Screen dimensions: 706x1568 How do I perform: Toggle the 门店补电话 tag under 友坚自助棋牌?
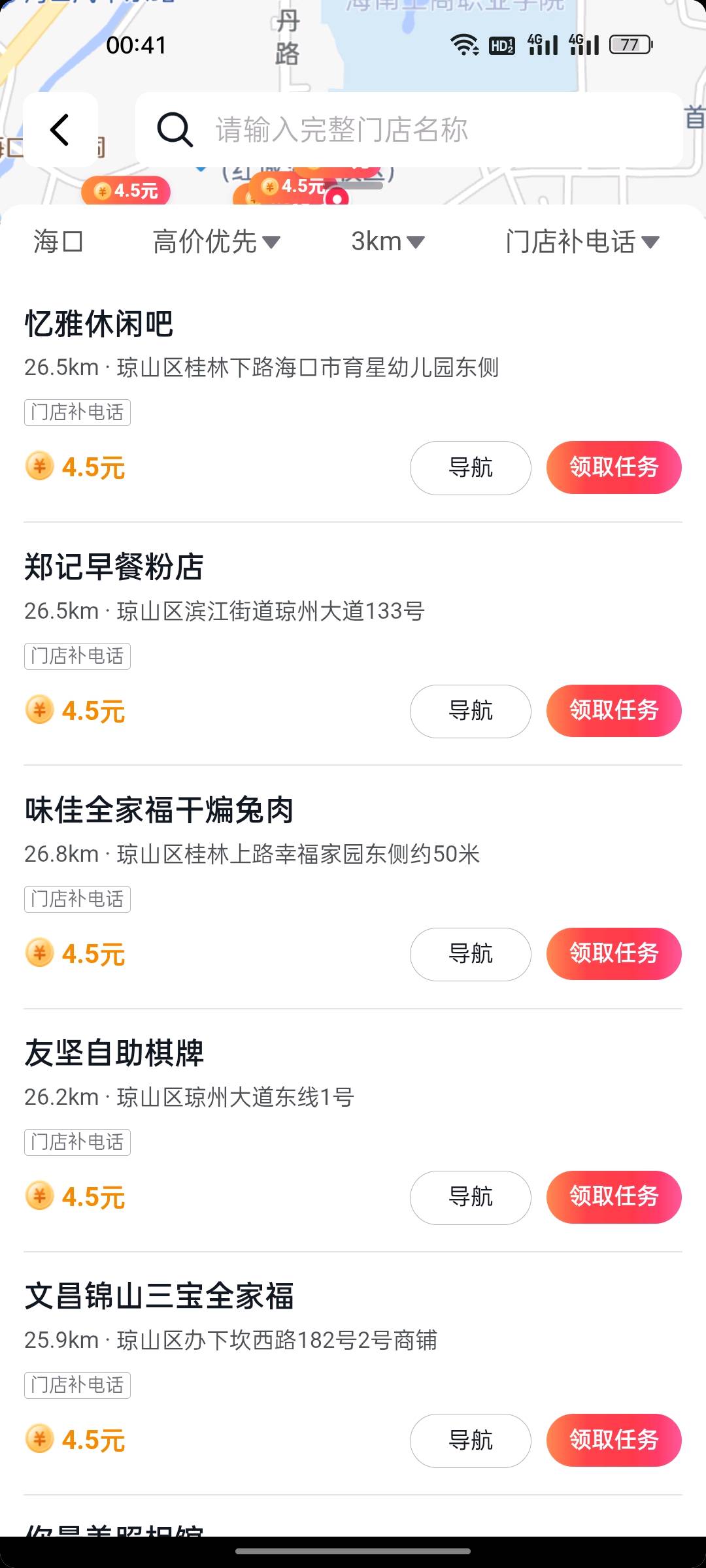pyautogui.click(x=76, y=1142)
